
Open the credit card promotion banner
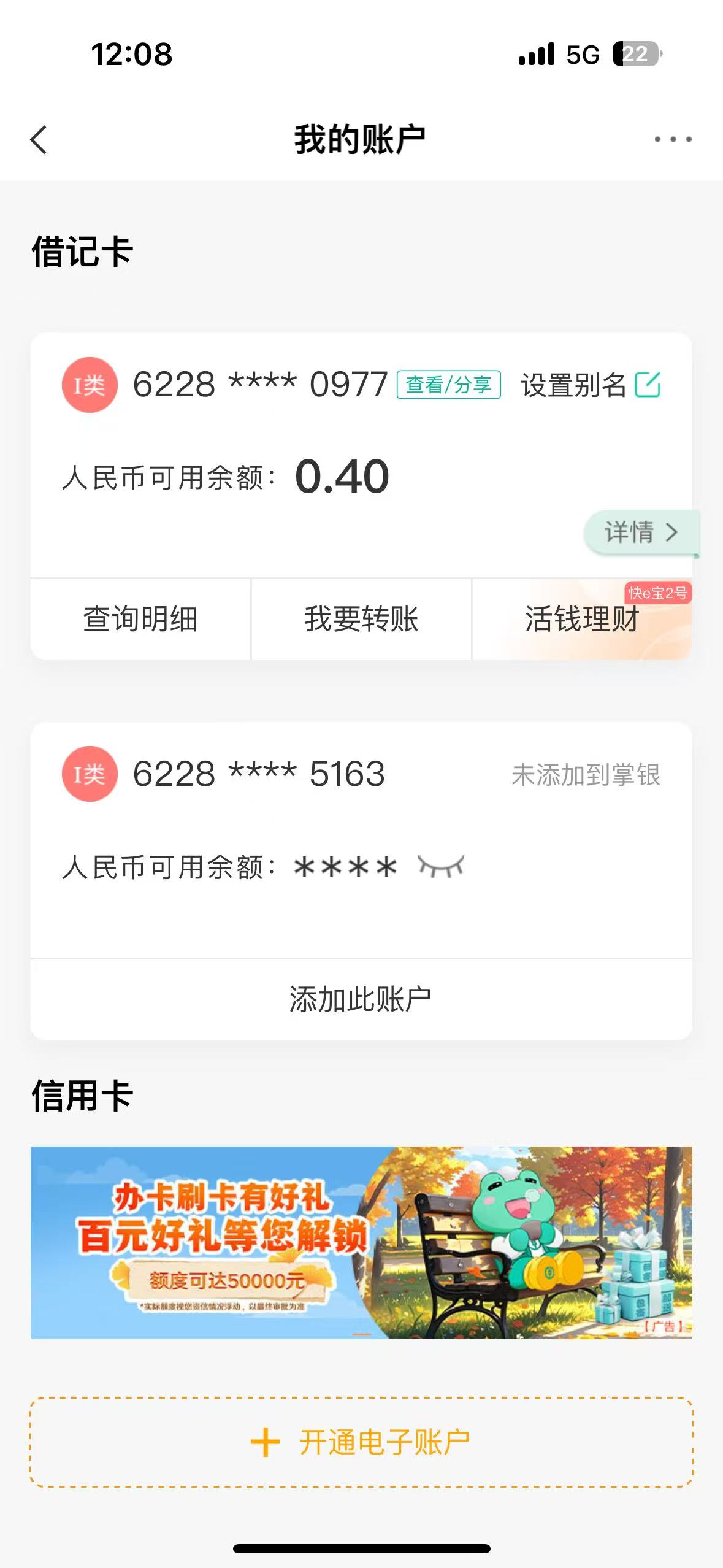click(x=361, y=1242)
